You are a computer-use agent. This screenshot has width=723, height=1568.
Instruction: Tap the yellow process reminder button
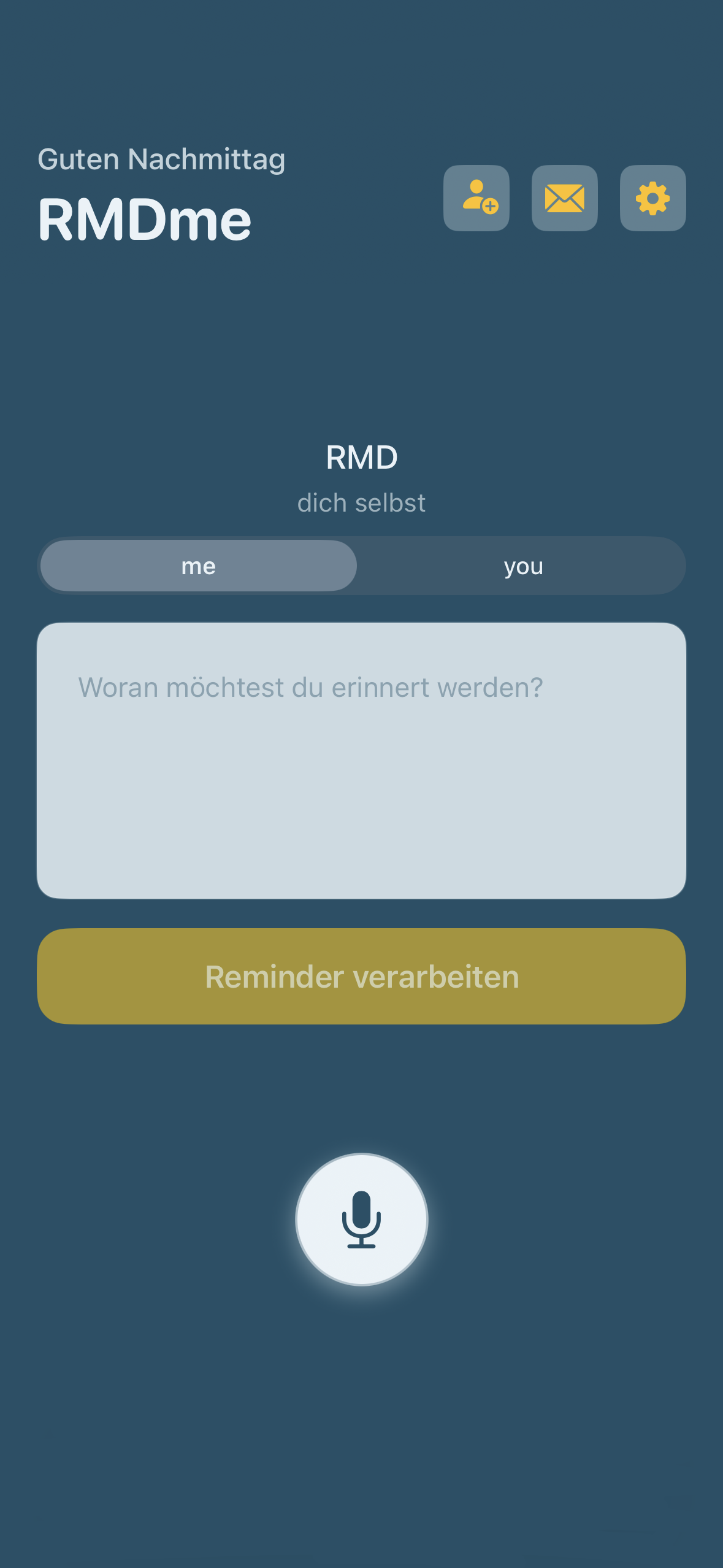(x=361, y=977)
